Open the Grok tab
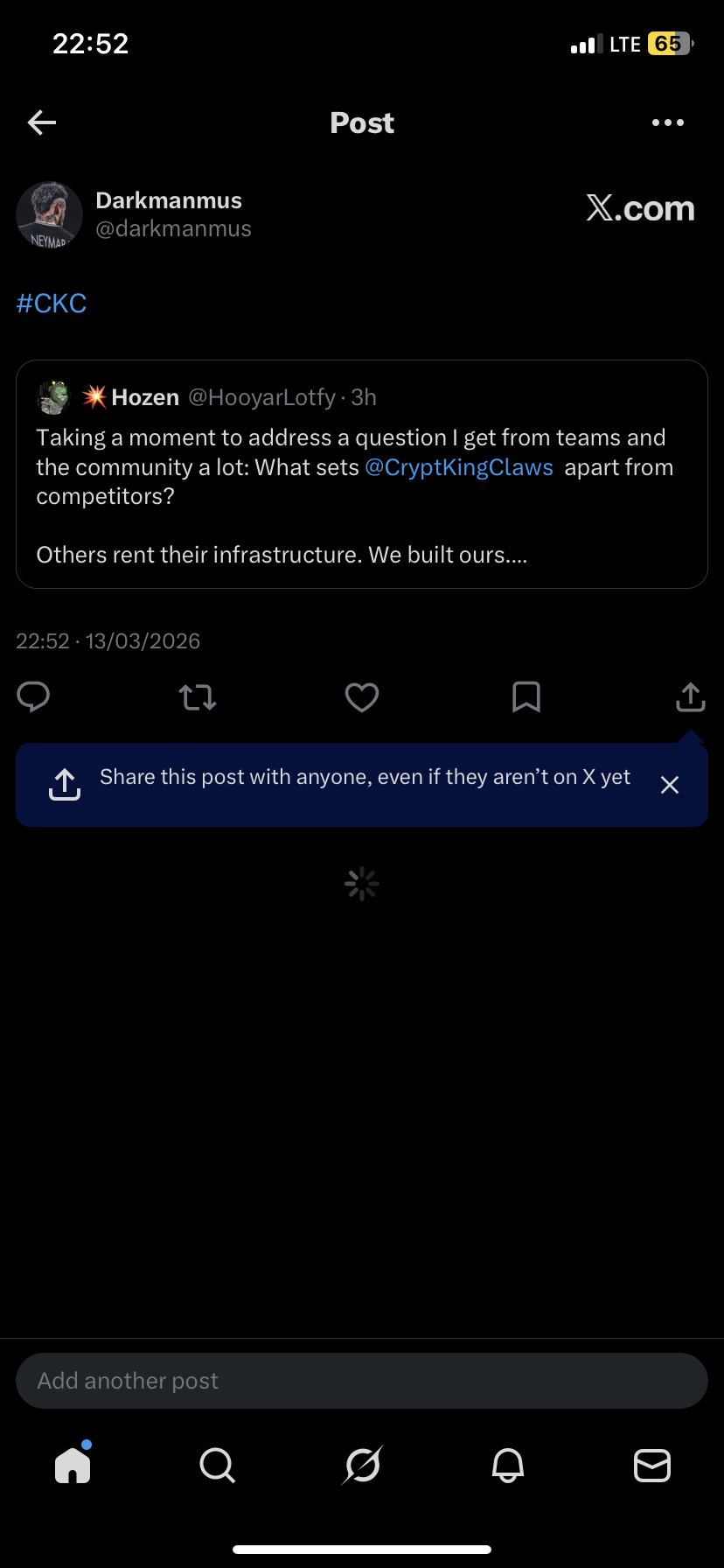This screenshot has height=1568, width=724. click(362, 1465)
